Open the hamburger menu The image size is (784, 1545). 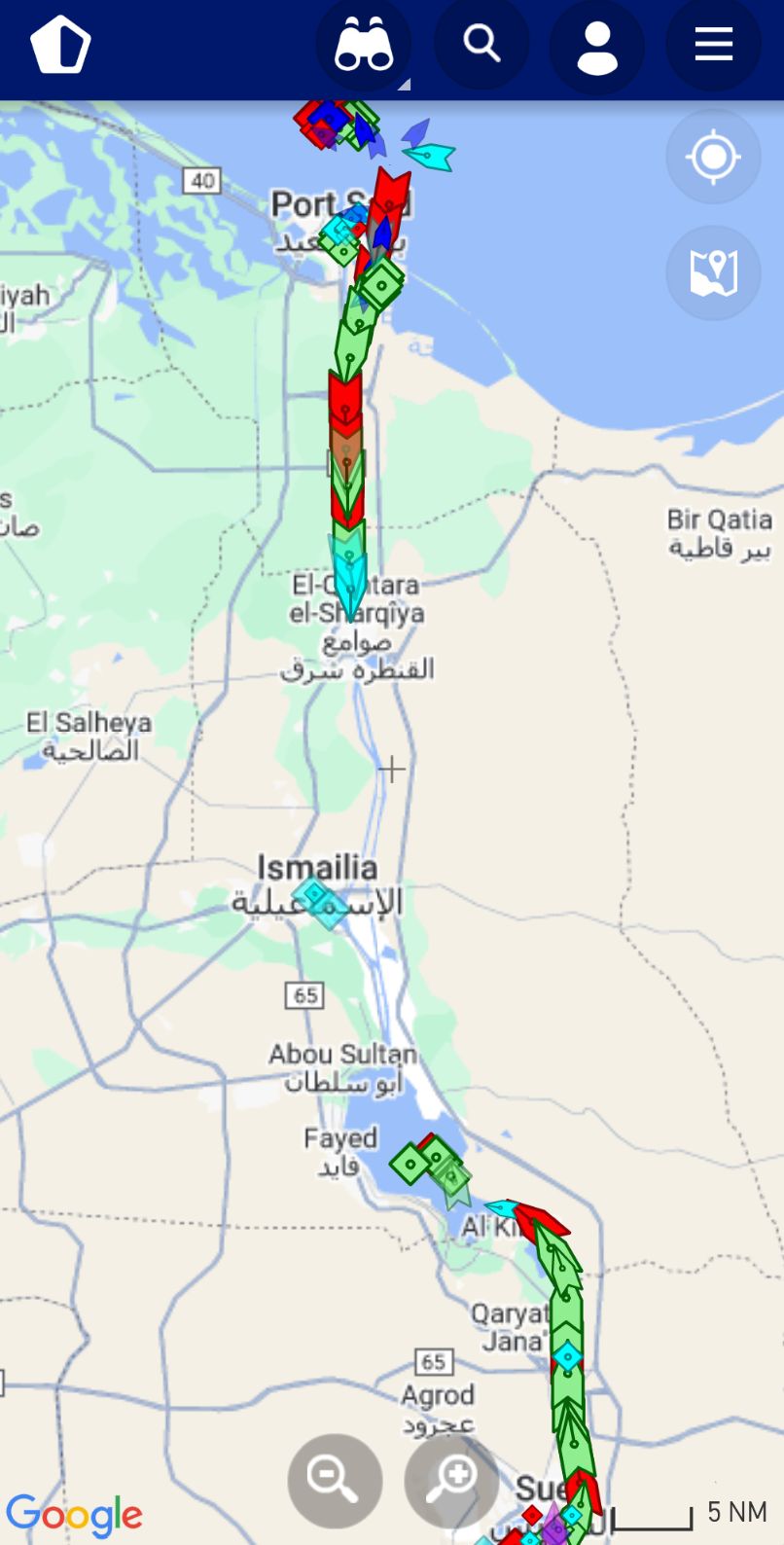coord(713,45)
